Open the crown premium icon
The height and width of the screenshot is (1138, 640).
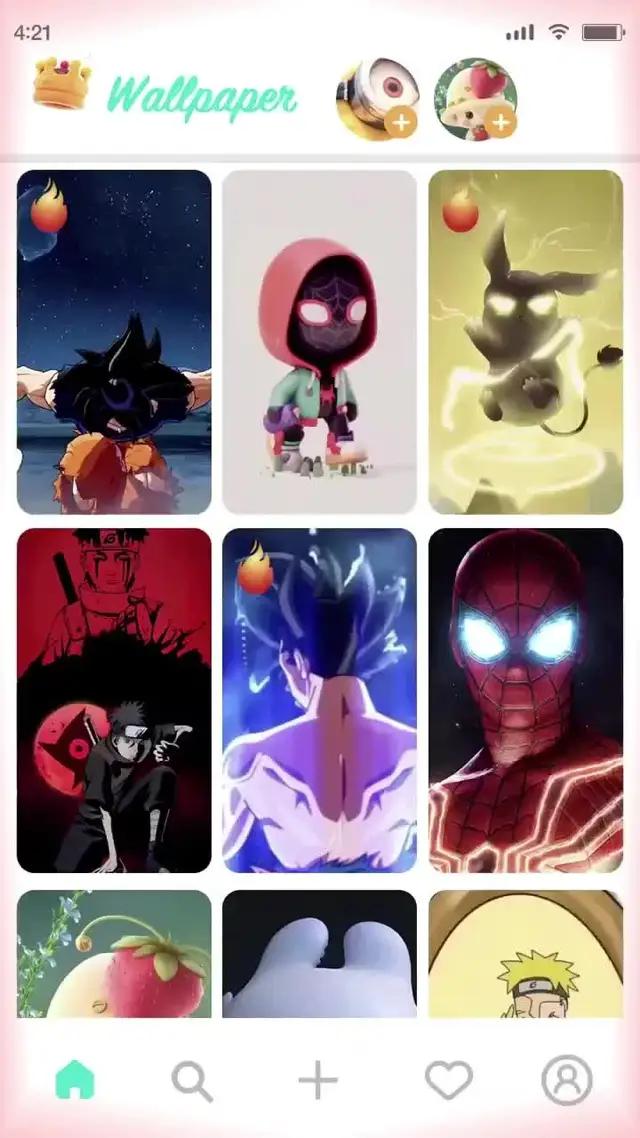point(61,83)
